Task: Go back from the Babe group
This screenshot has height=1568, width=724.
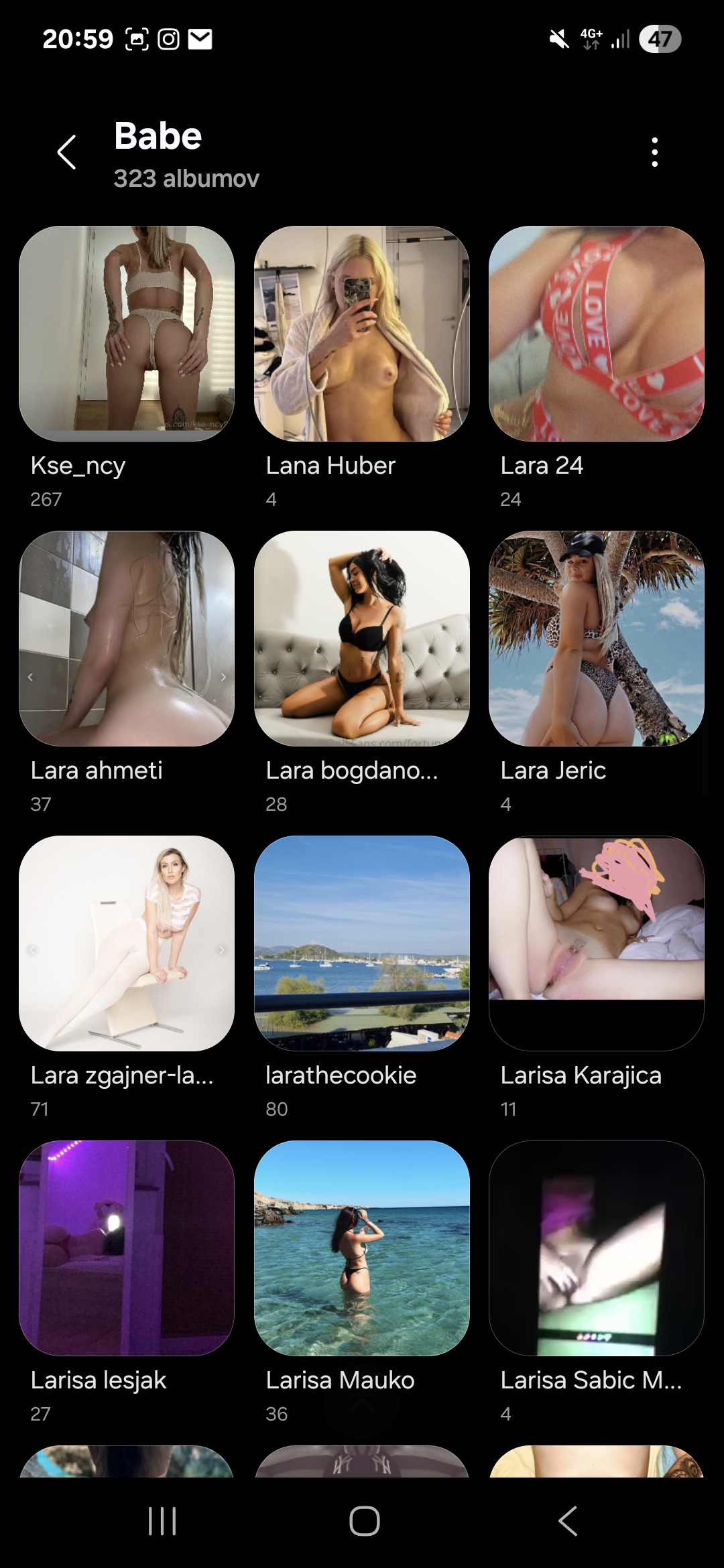Action: 66,152
